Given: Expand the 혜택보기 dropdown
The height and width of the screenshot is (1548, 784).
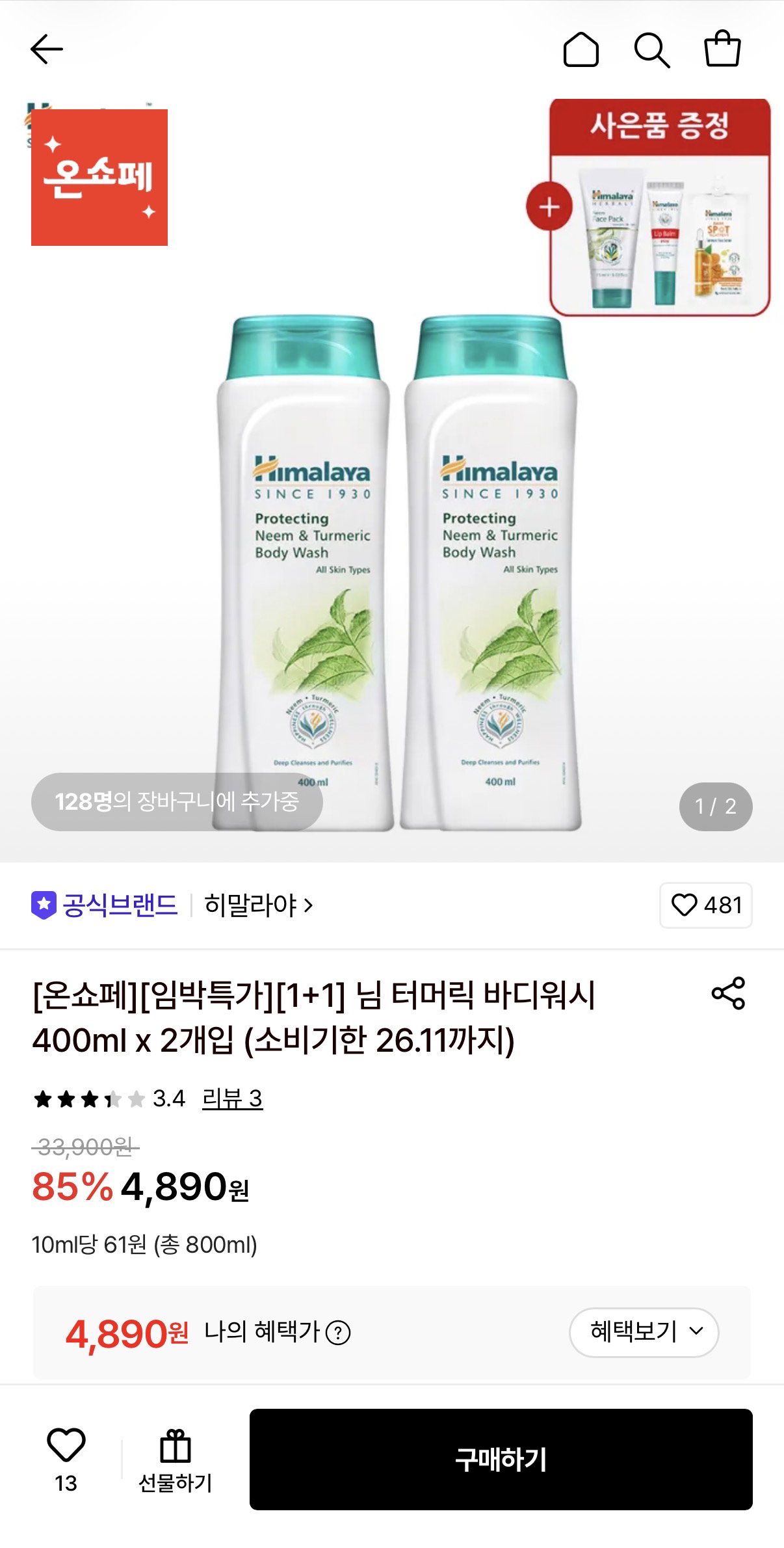Looking at the screenshot, I should point(644,1332).
